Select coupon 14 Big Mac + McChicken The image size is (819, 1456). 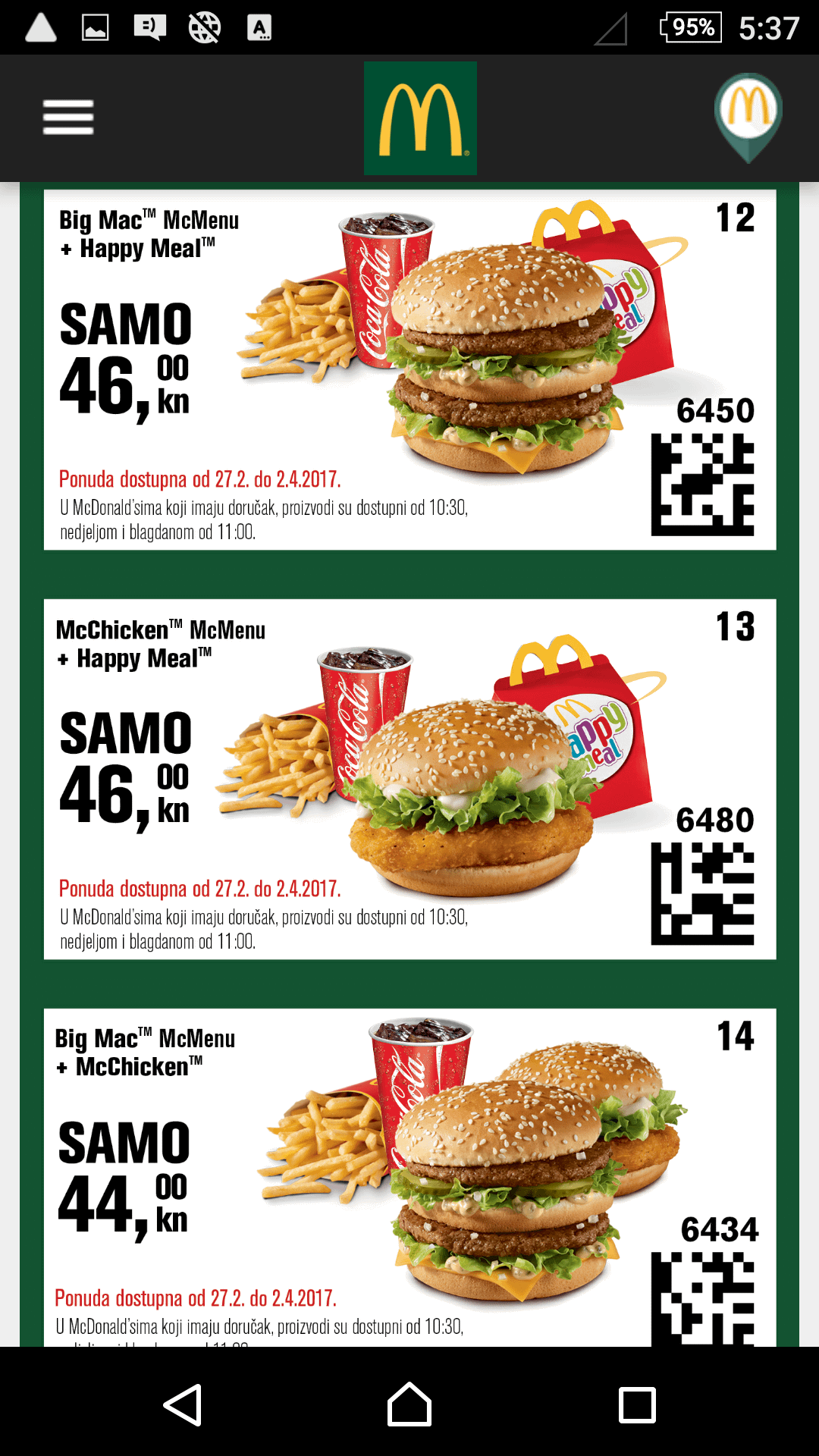409,1177
